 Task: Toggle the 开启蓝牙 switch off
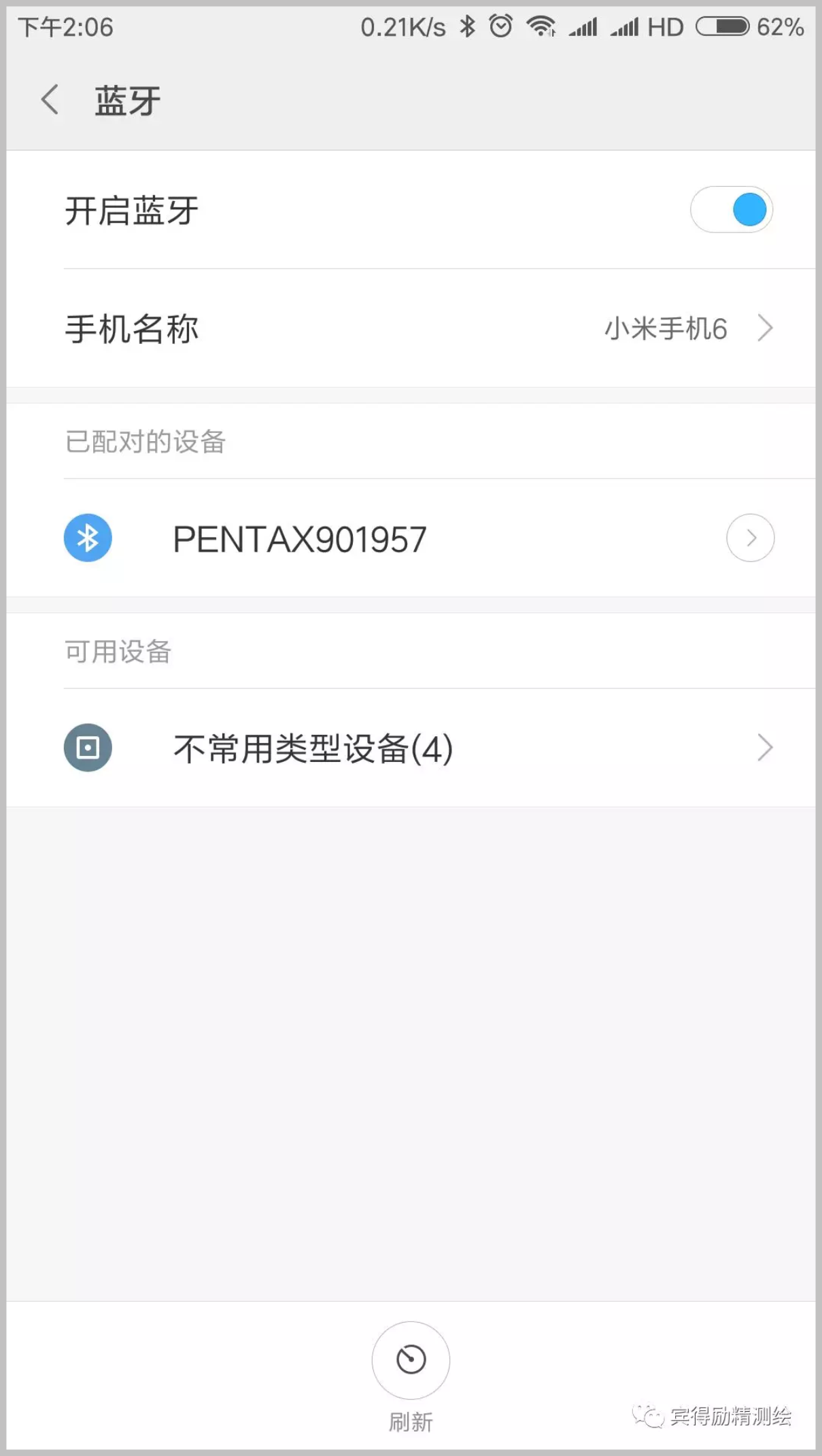click(x=732, y=209)
